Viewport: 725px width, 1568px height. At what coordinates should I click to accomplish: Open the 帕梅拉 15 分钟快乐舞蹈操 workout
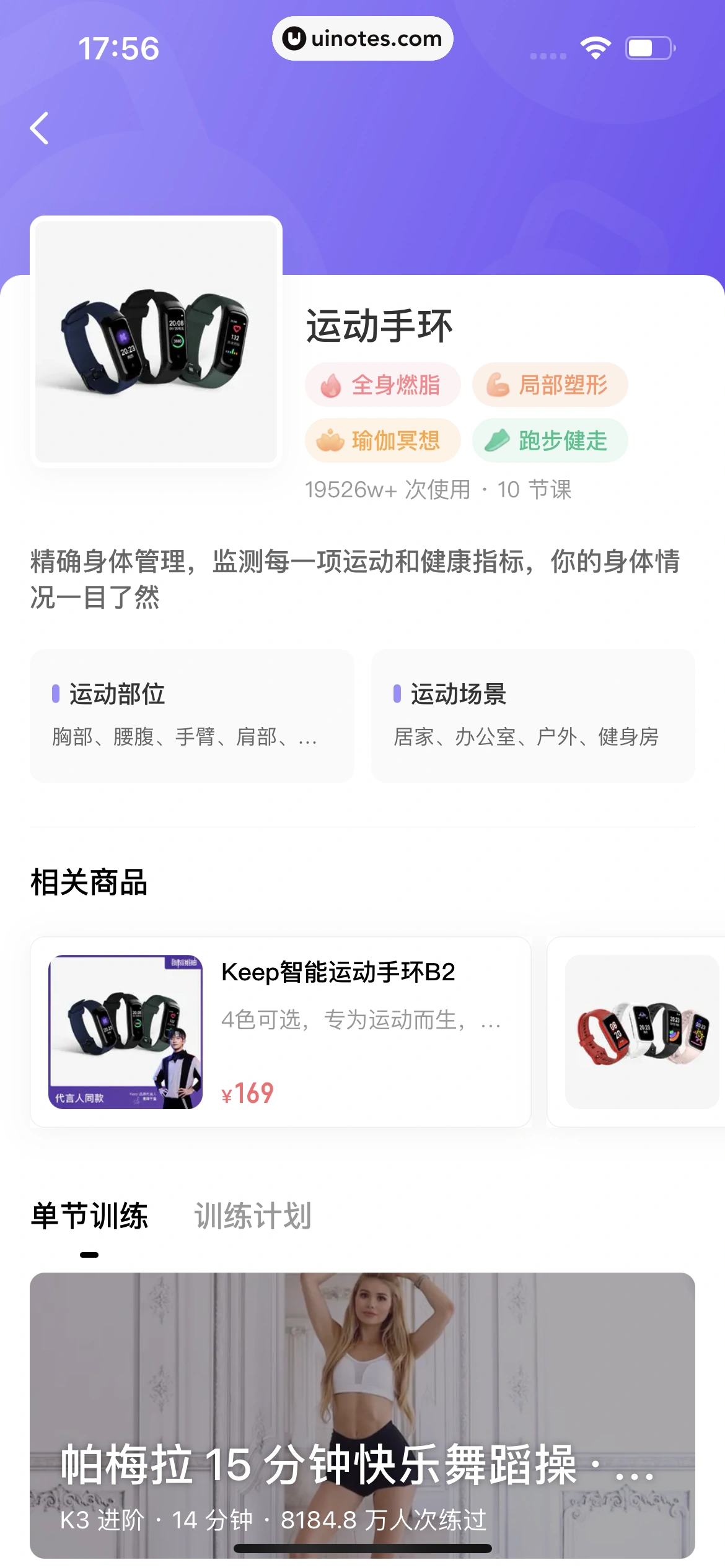coord(362,1415)
